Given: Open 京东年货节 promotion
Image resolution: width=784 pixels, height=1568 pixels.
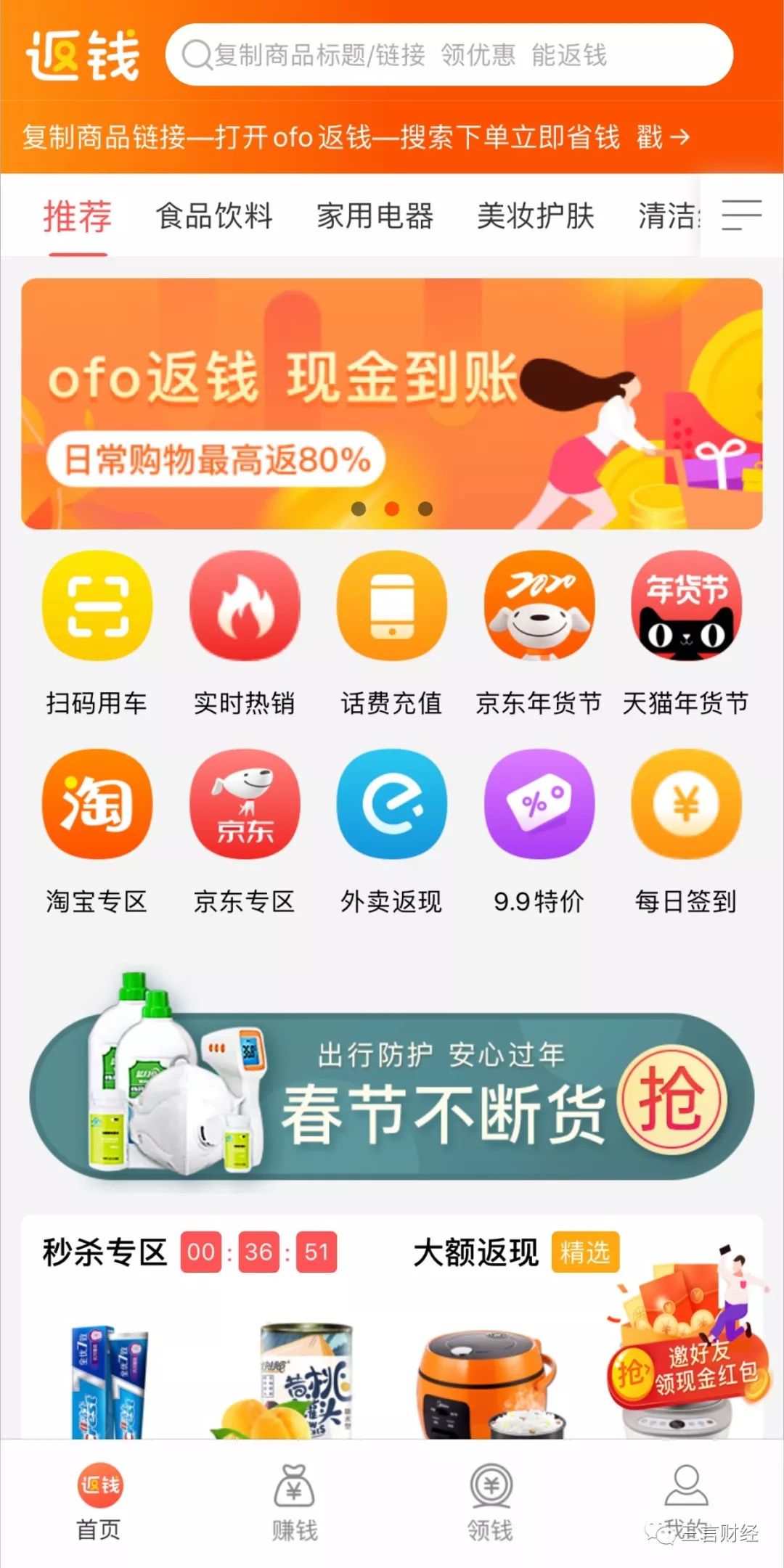Looking at the screenshot, I should [x=539, y=631].
